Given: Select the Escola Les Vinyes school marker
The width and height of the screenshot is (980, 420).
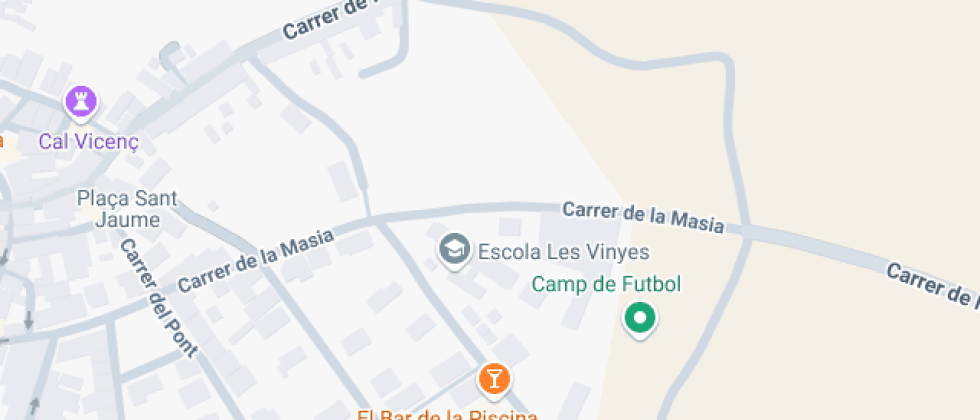Looking at the screenshot, I should (x=455, y=250).
